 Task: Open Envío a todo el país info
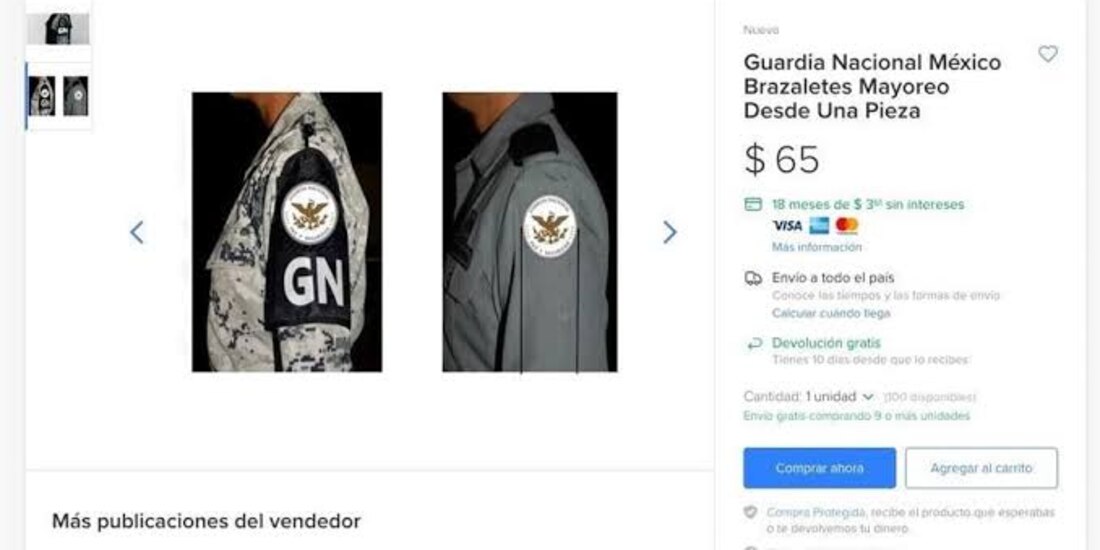(832, 278)
